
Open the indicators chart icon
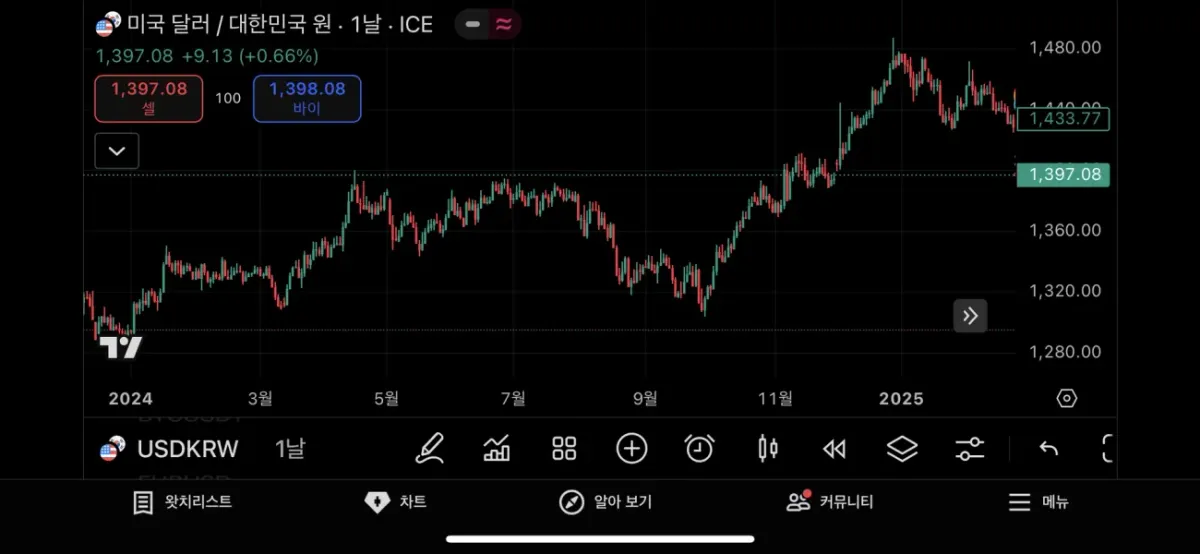[x=497, y=449]
